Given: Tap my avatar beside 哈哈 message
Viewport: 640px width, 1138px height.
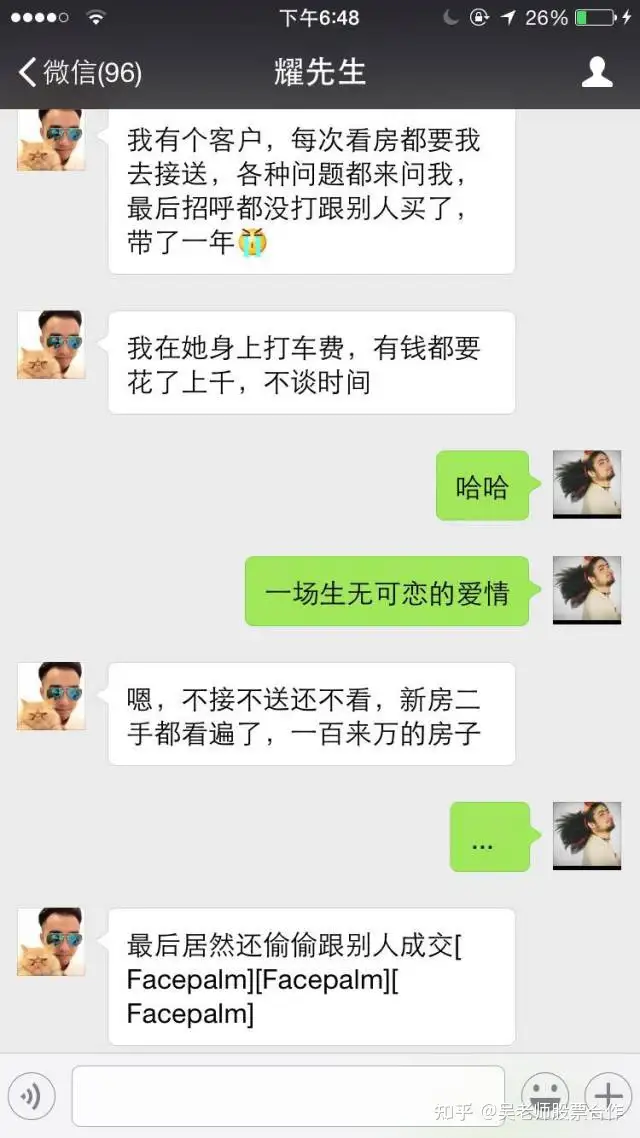Looking at the screenshot, I should tap(587, 484).
